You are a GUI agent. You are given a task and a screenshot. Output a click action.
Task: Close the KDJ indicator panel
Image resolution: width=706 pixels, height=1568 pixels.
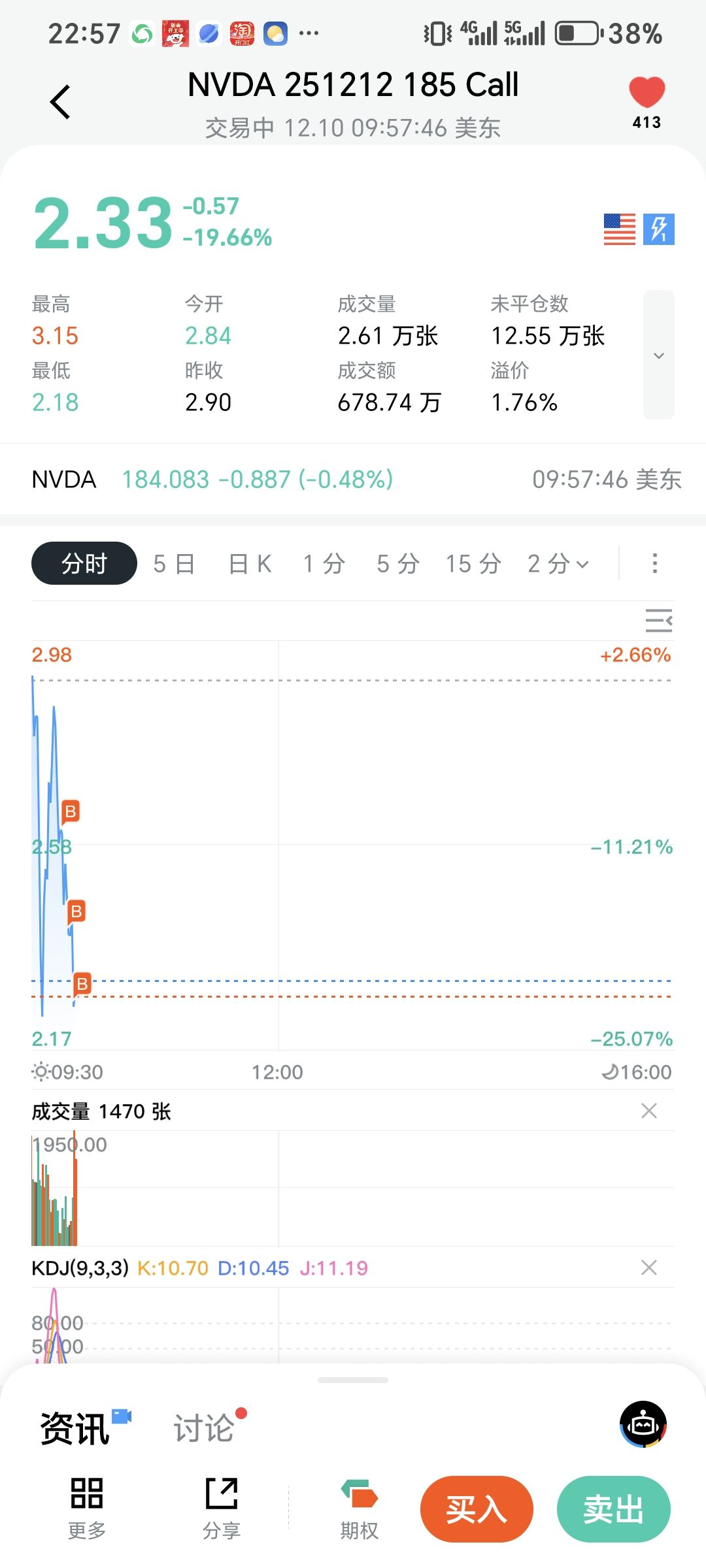tap(648, 1267)
